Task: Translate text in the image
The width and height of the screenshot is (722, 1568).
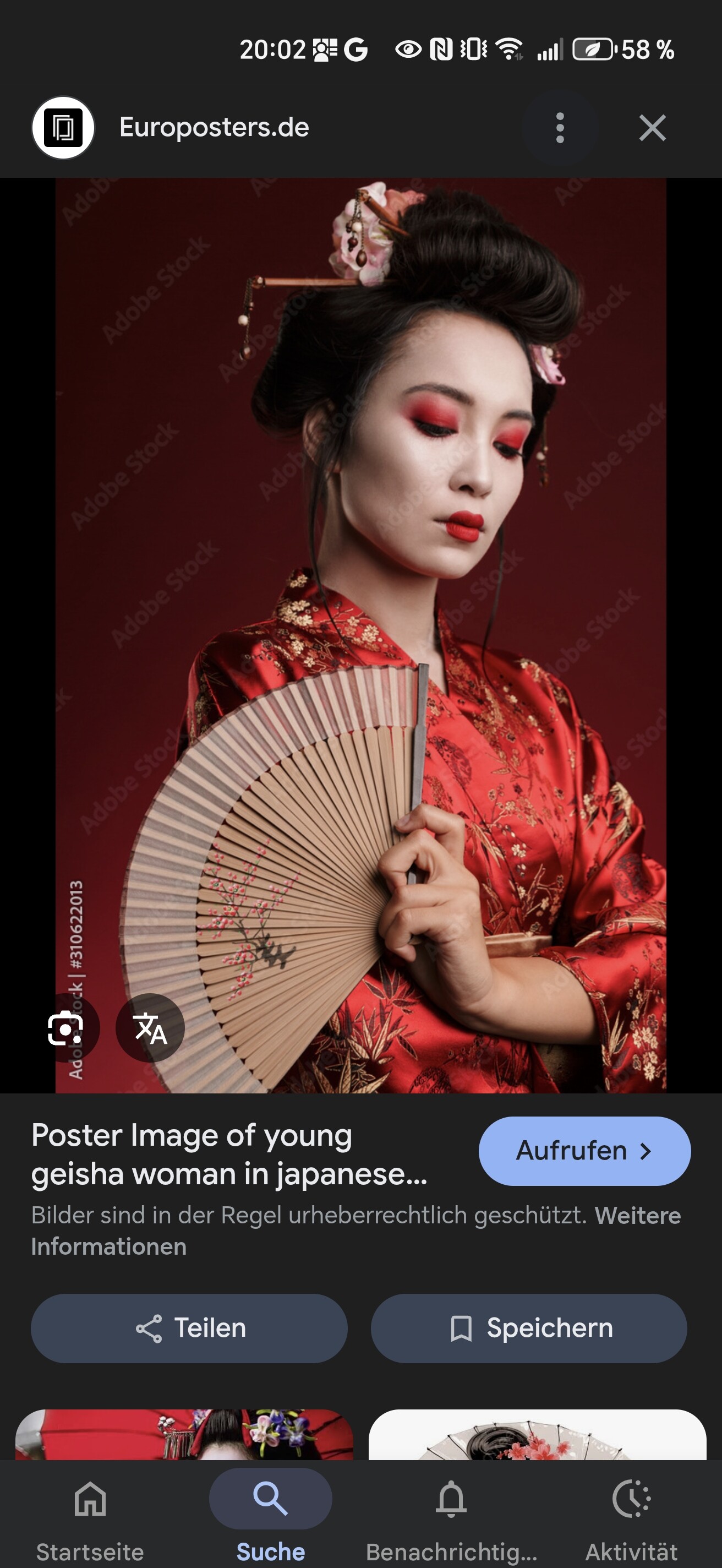Action: 150,1028
